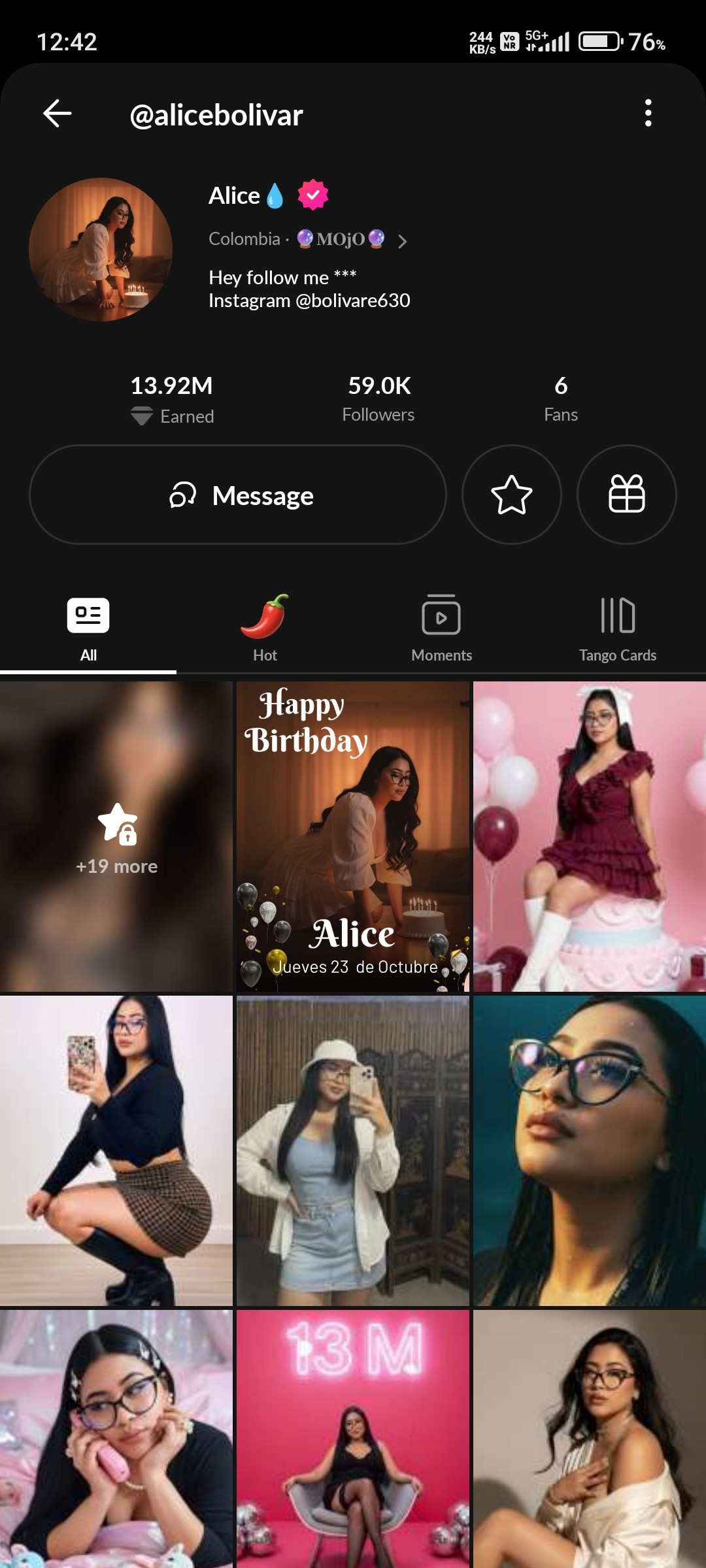Screen dimensions: 706x1568
Task: Open the pink balloons cake photo
Action: coord(589,837)
